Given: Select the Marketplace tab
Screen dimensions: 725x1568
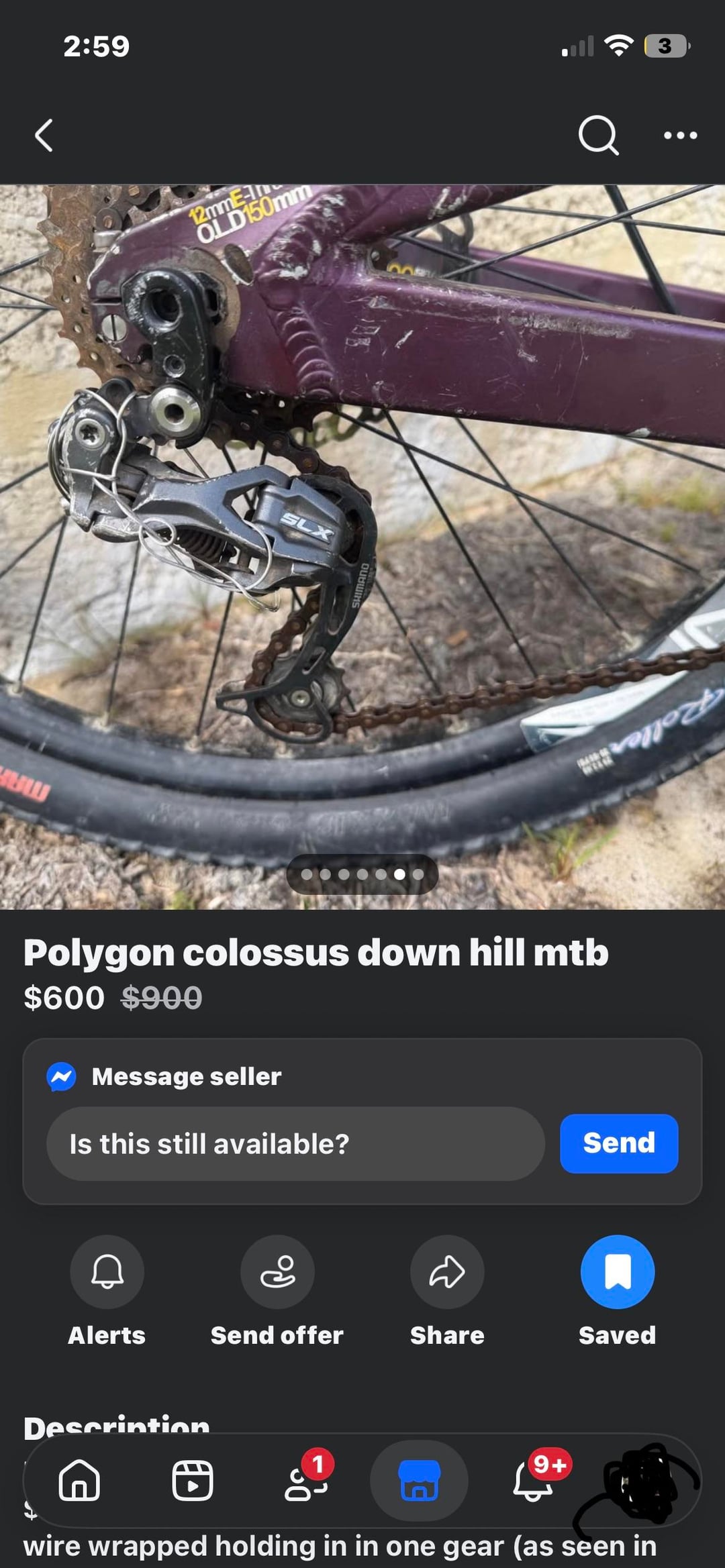Looking at the screenshot, I should (419, 1481).
